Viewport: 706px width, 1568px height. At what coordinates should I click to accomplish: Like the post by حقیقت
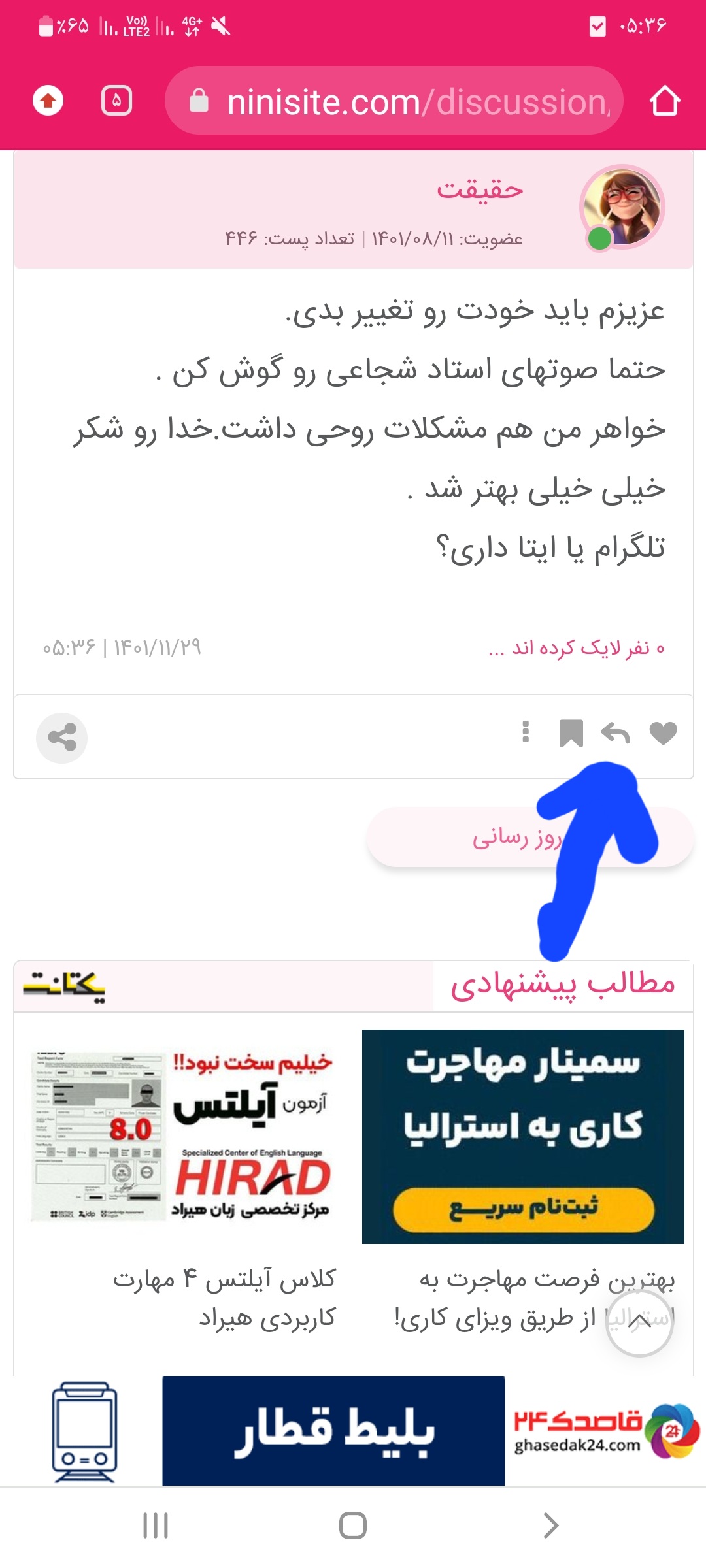(x=663, y=734)
